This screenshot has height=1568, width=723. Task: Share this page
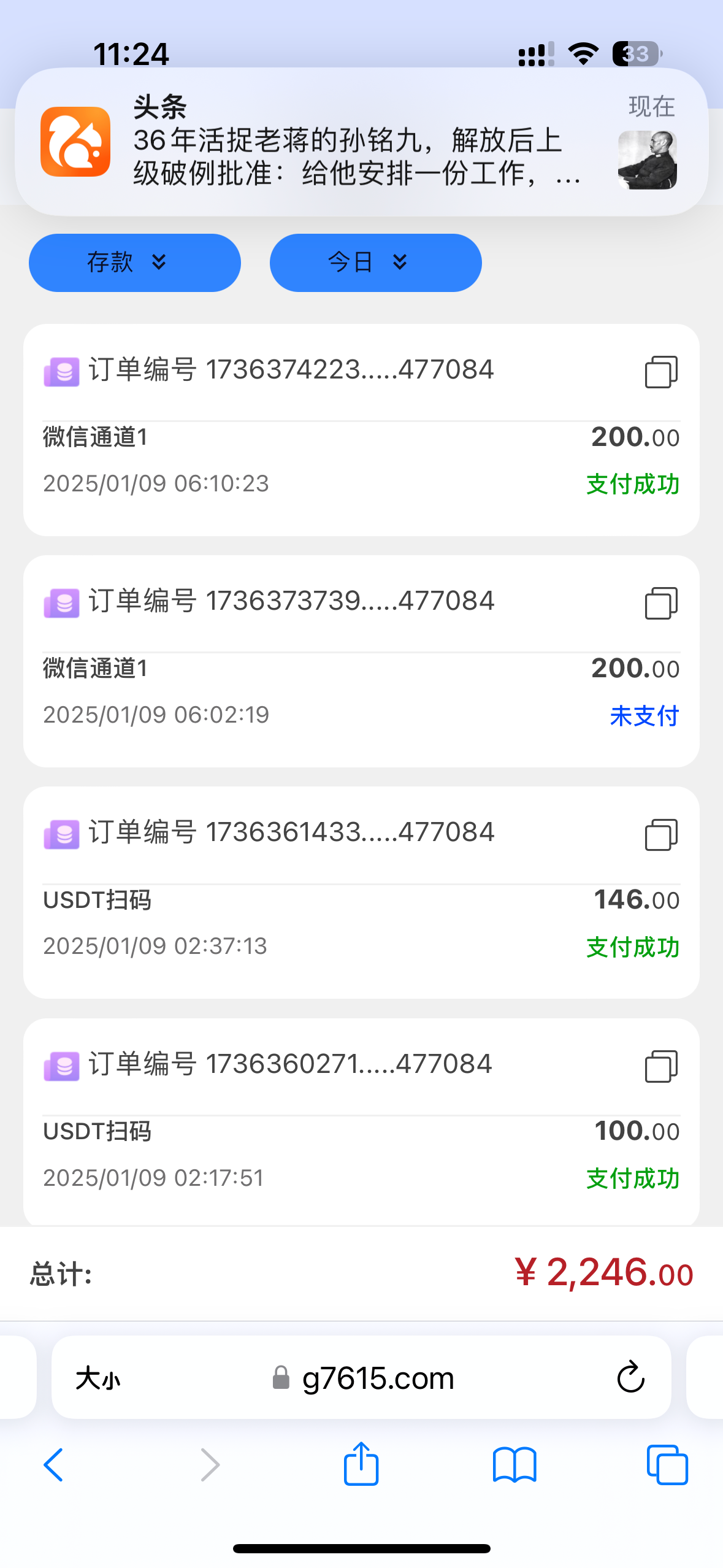(x=361, y=1464)
